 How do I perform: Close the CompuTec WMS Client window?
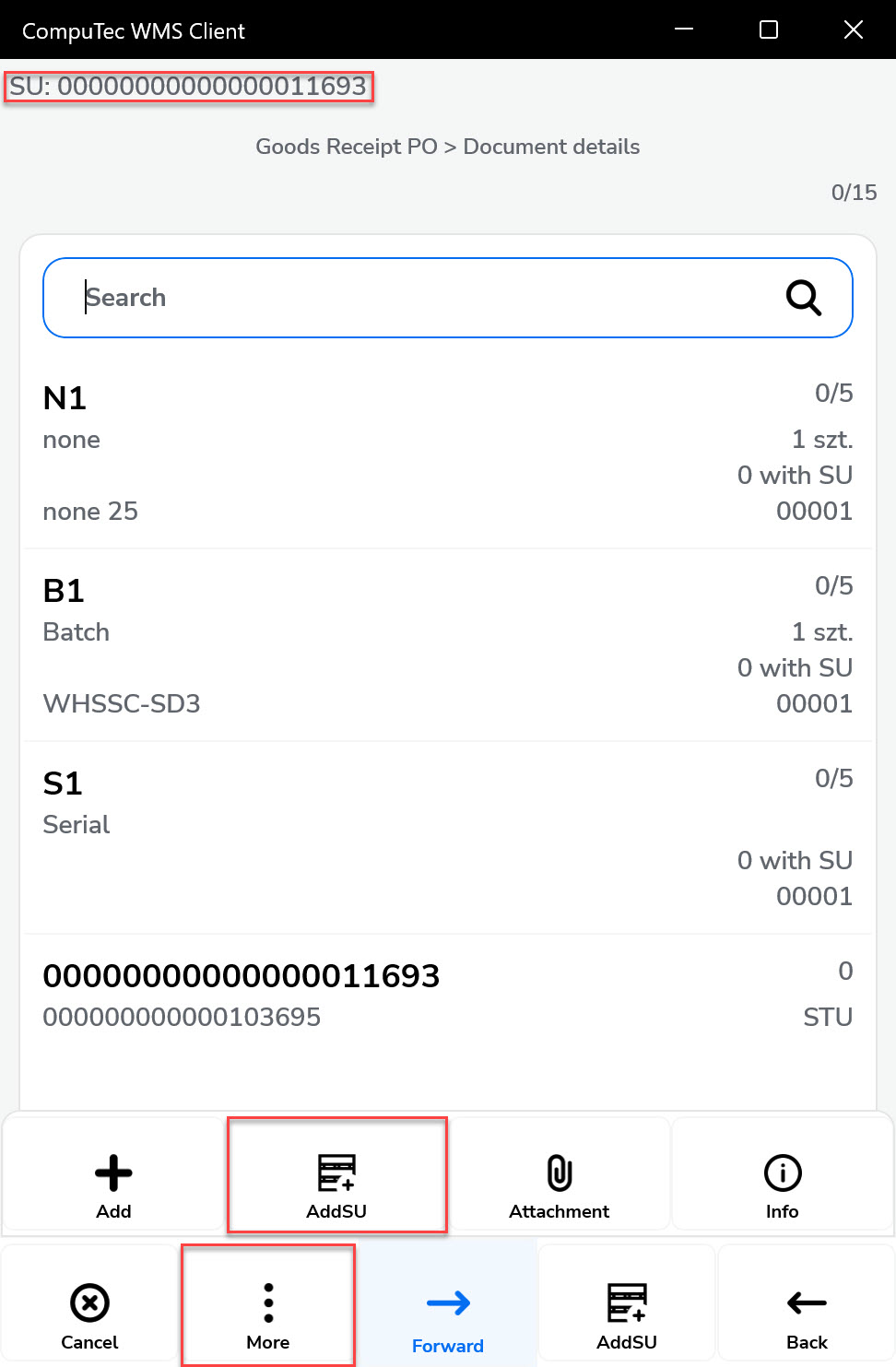(x=854, y=29)
